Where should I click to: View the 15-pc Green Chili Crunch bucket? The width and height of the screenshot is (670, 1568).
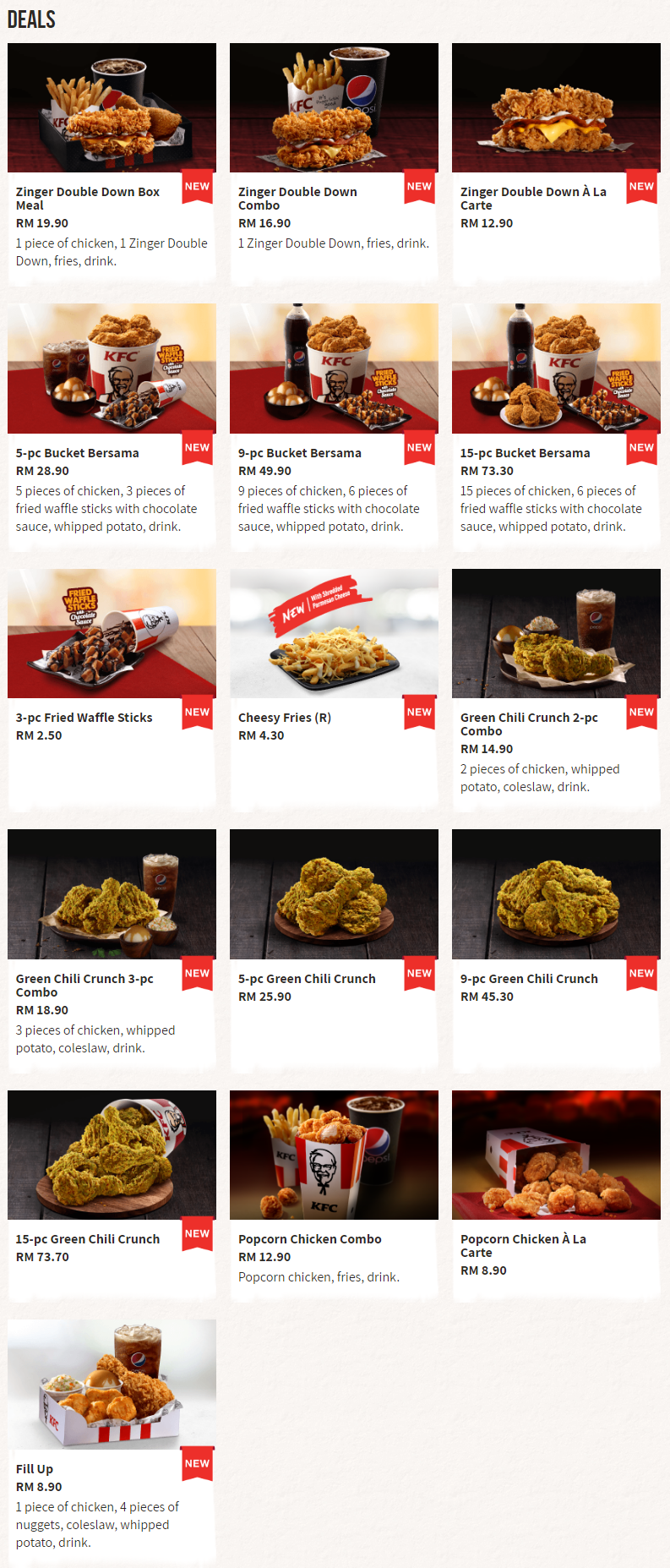point(112,1155)
